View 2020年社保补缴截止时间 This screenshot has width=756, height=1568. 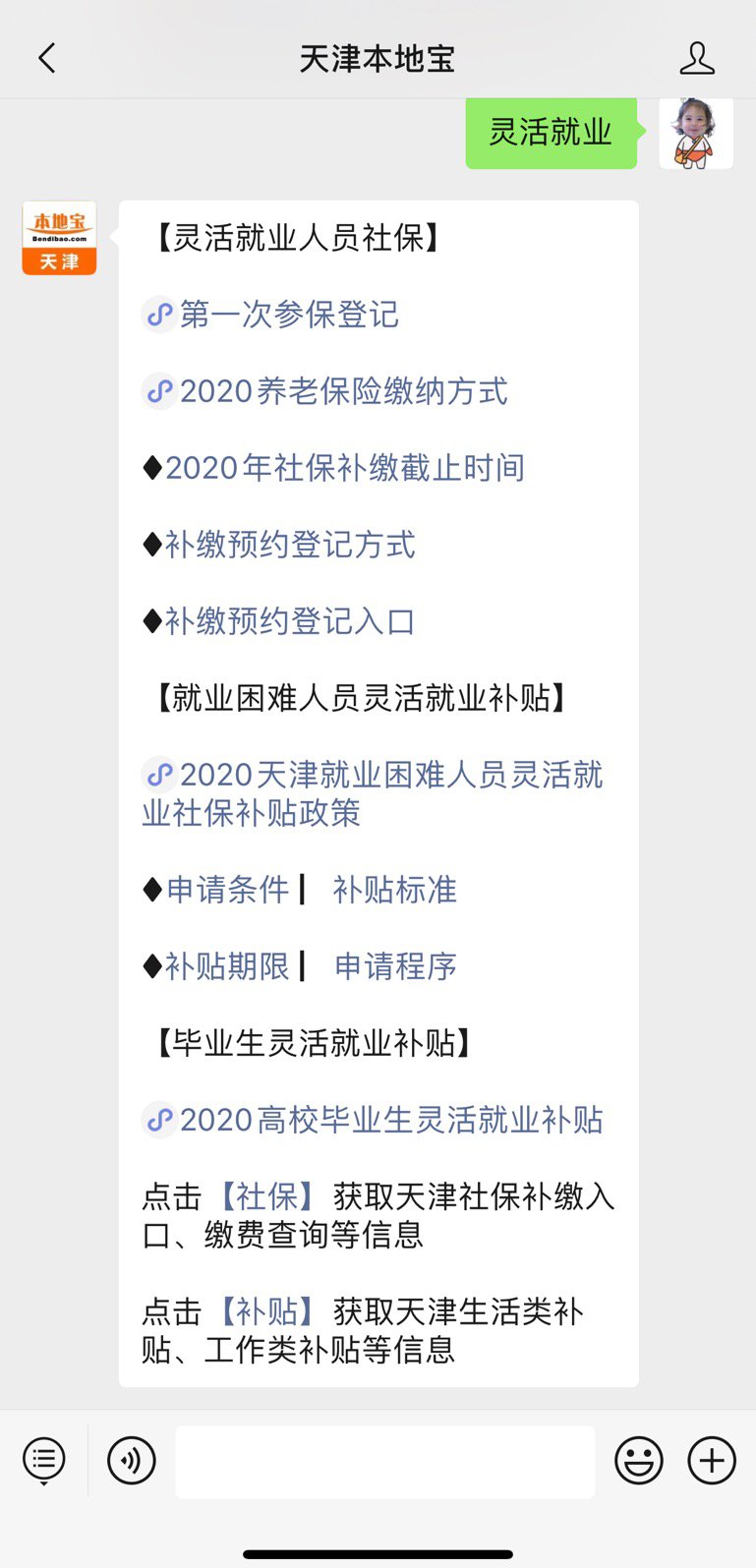click(344, 468)
